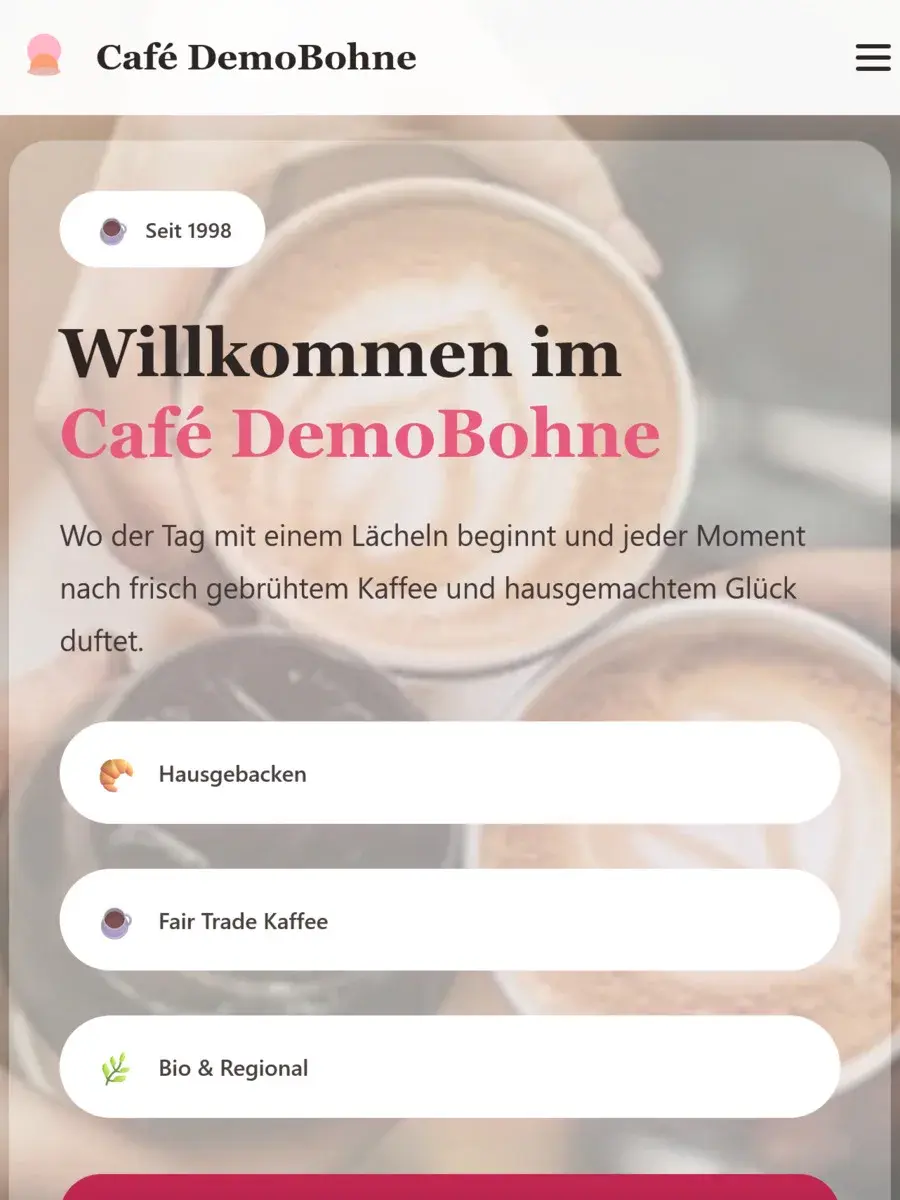This screenshot has width=900, height=1200.
Task: Click the coffee cup icon next to Fair Trade Kaffee
Action: click(x=117, y=920)
